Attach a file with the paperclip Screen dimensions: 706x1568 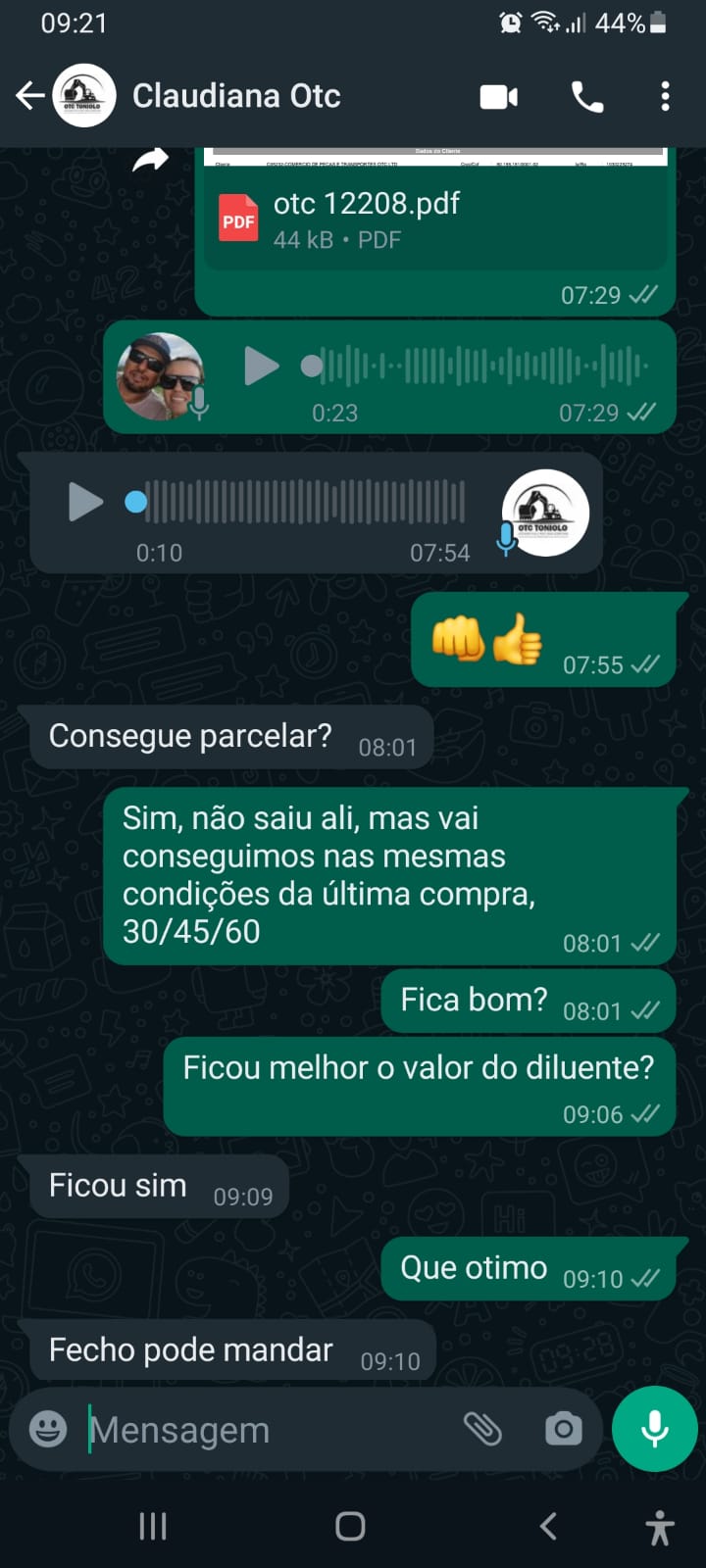(x=482, y=1429)
